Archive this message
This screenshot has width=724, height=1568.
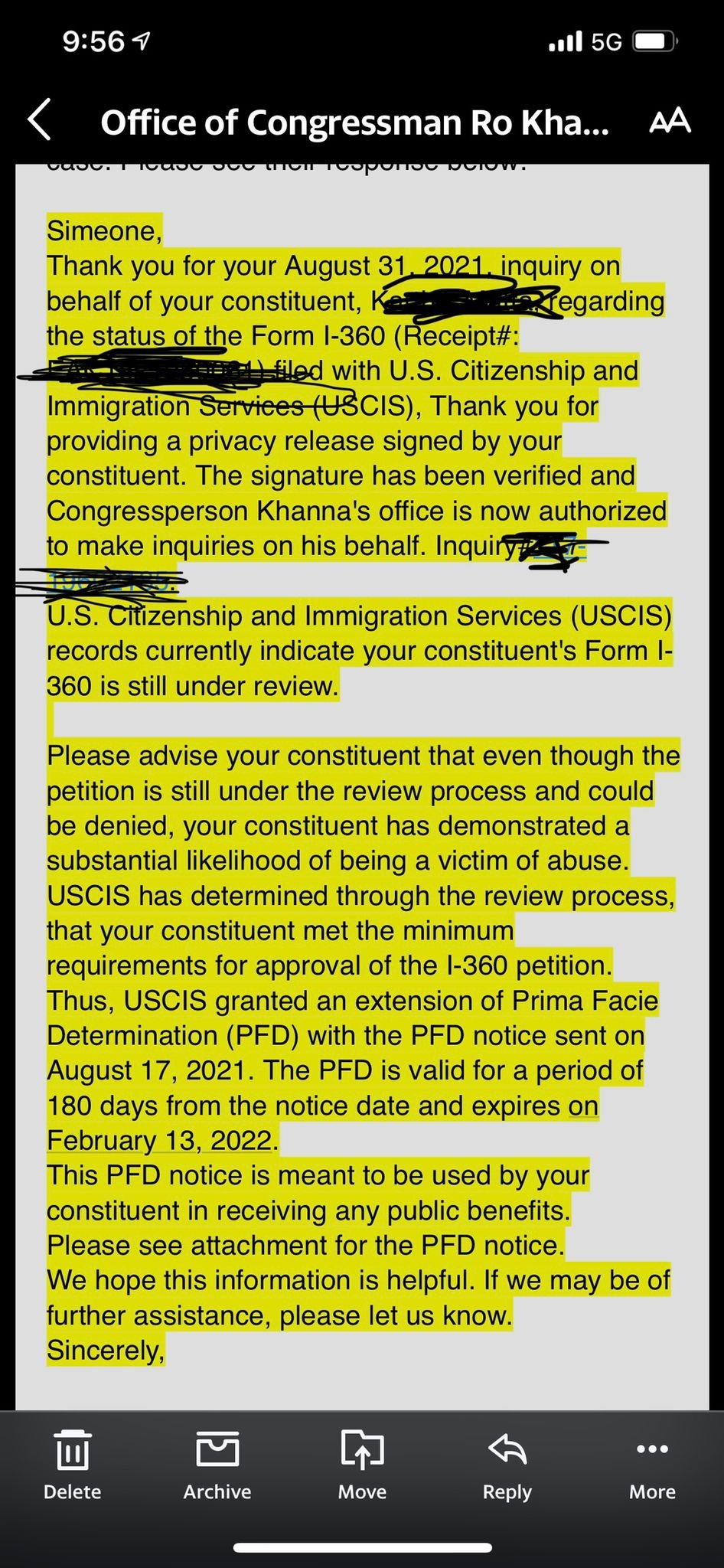[x=217, y=1465]
